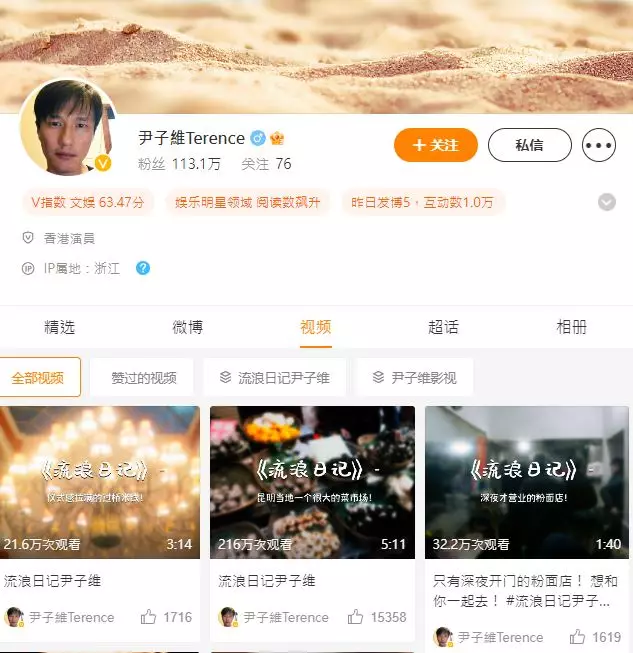This screenshot has width=633, height=653.
Task: Open the 相册 tab
Action: coord(571,327)
